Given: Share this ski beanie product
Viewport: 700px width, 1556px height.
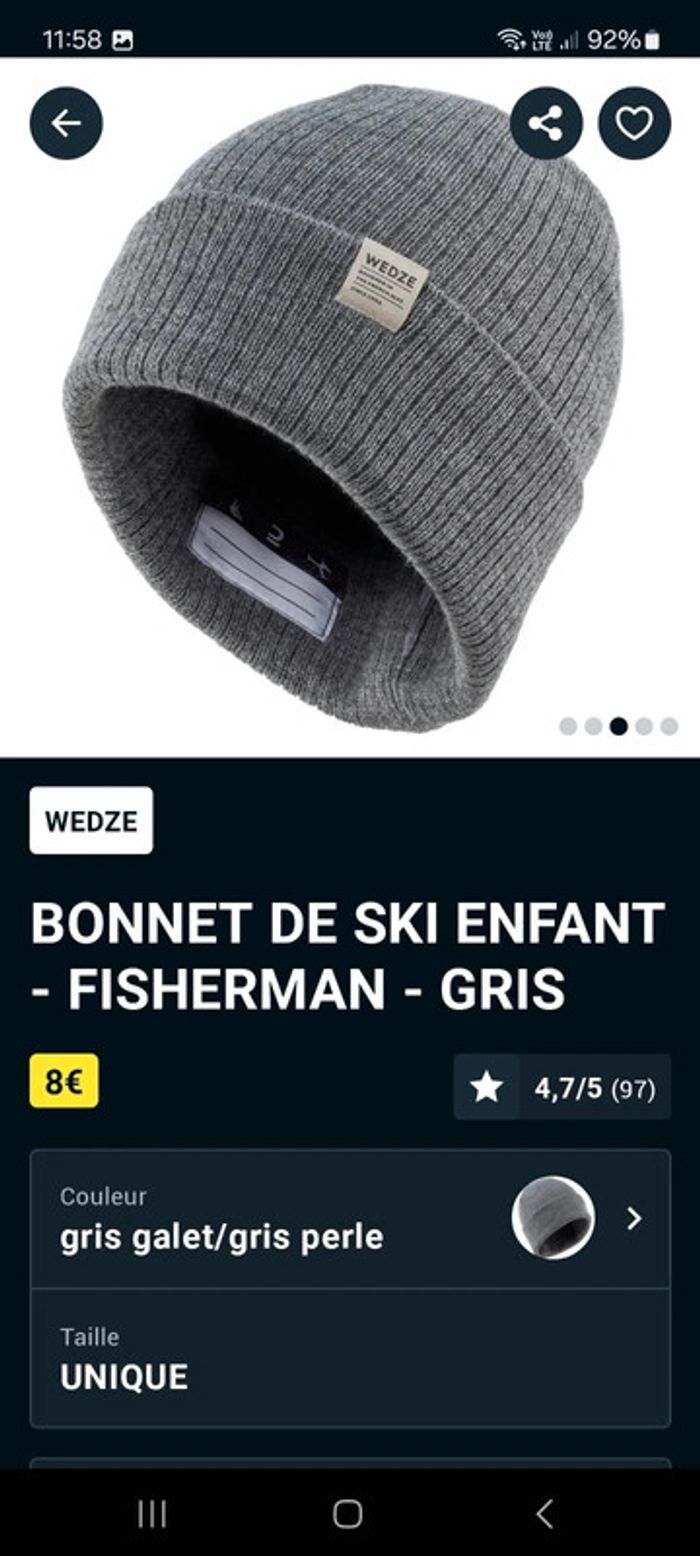Looking at the screenshot, I should (545, 123).
